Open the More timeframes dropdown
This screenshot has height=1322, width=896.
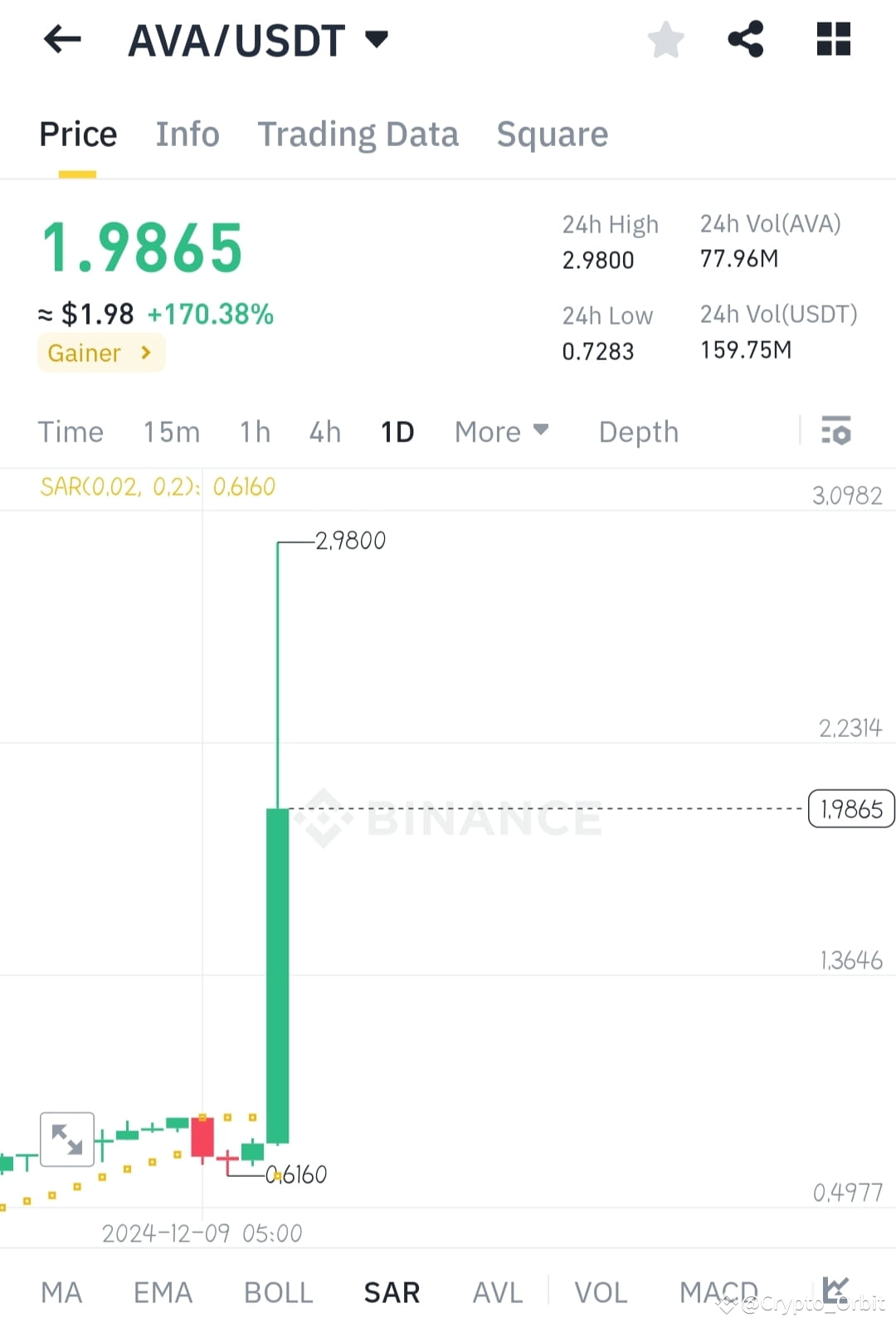501,432
